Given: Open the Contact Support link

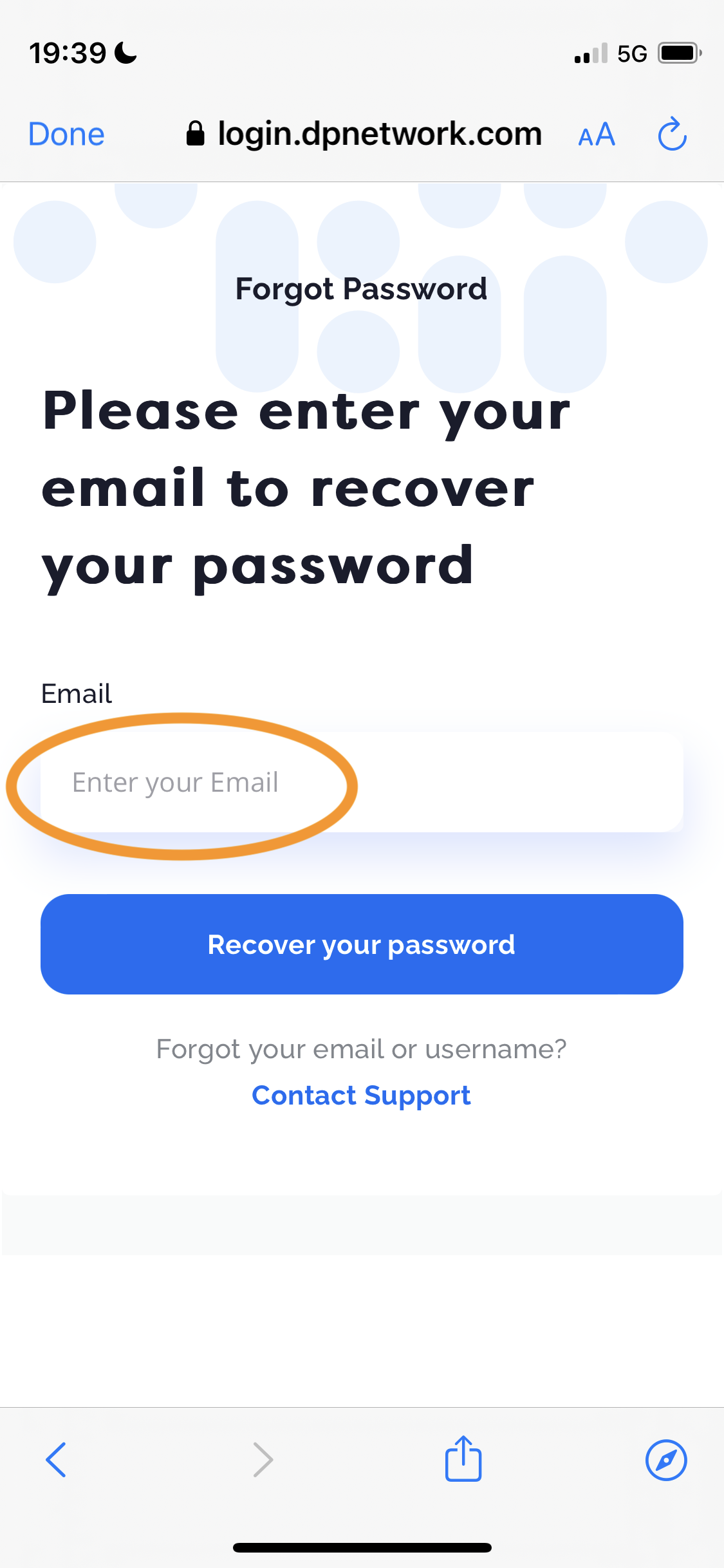Looking at the screenshot, I should [361, 1095].
